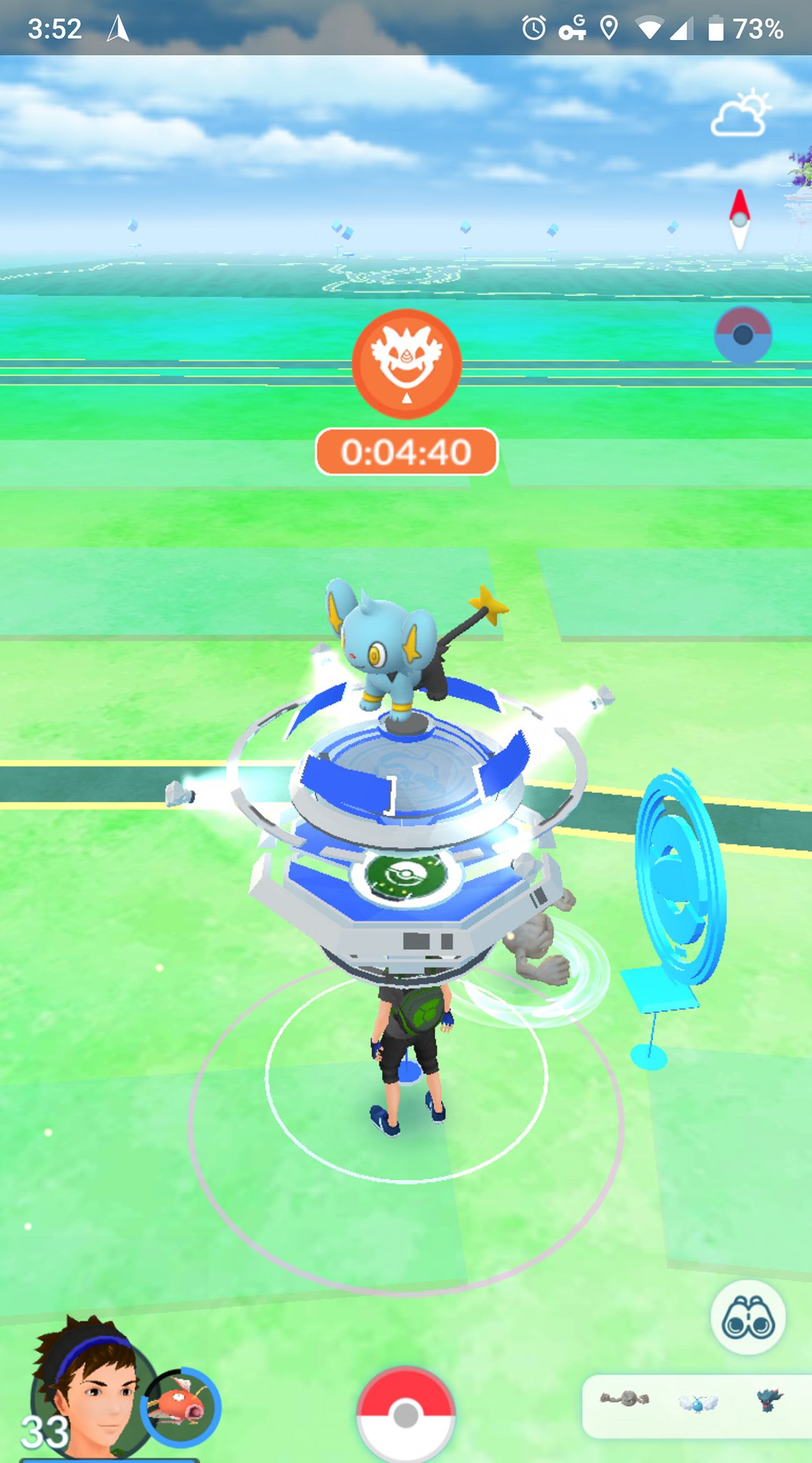Tap the faded Poké Ball icon below the compass
This screenshot has width=812, height=1463.
(x=743, y=334)
